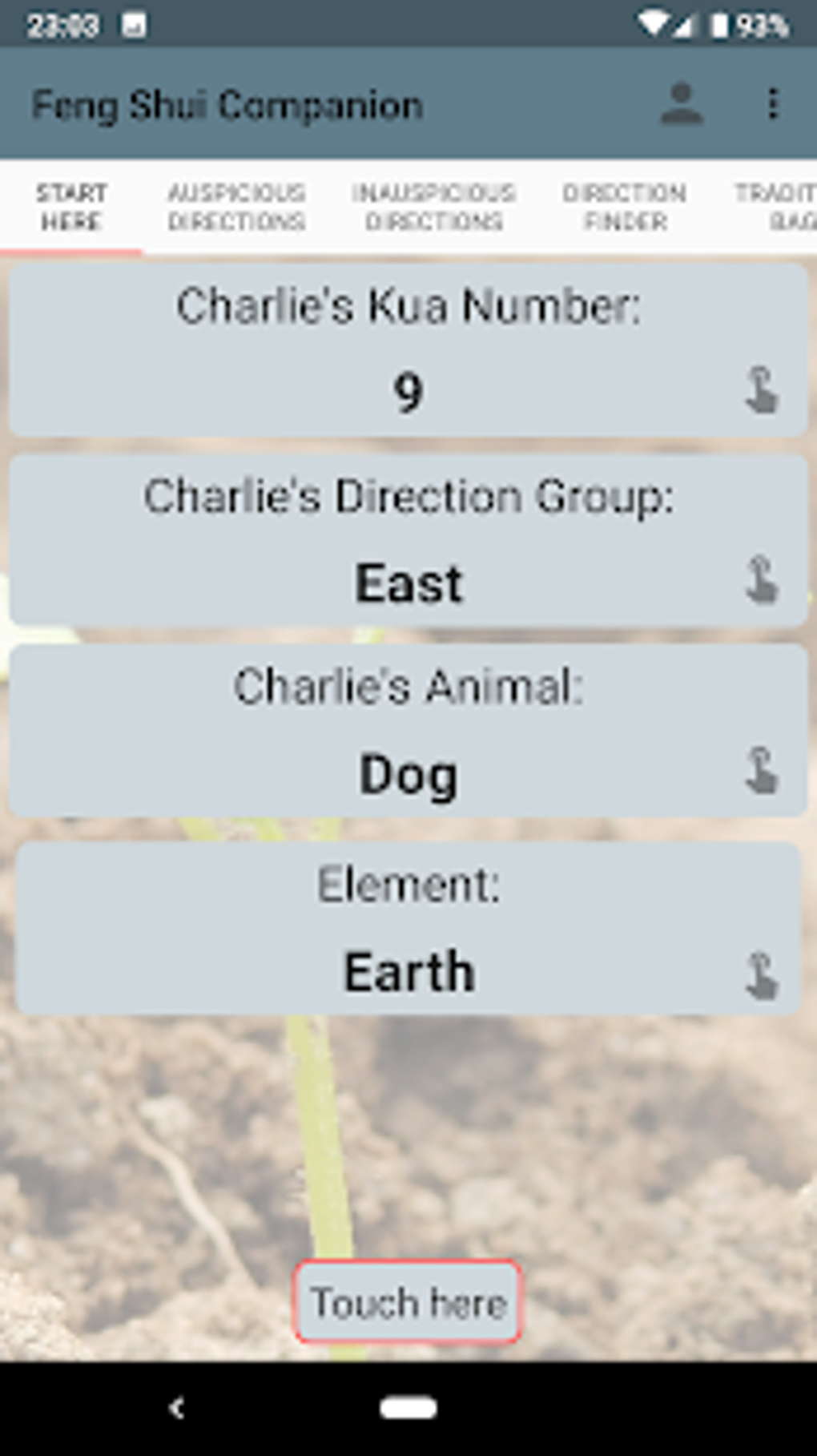Switch to Auspicious Directions tab
This screenshot has width=817, height=1456.
point(236,207)
